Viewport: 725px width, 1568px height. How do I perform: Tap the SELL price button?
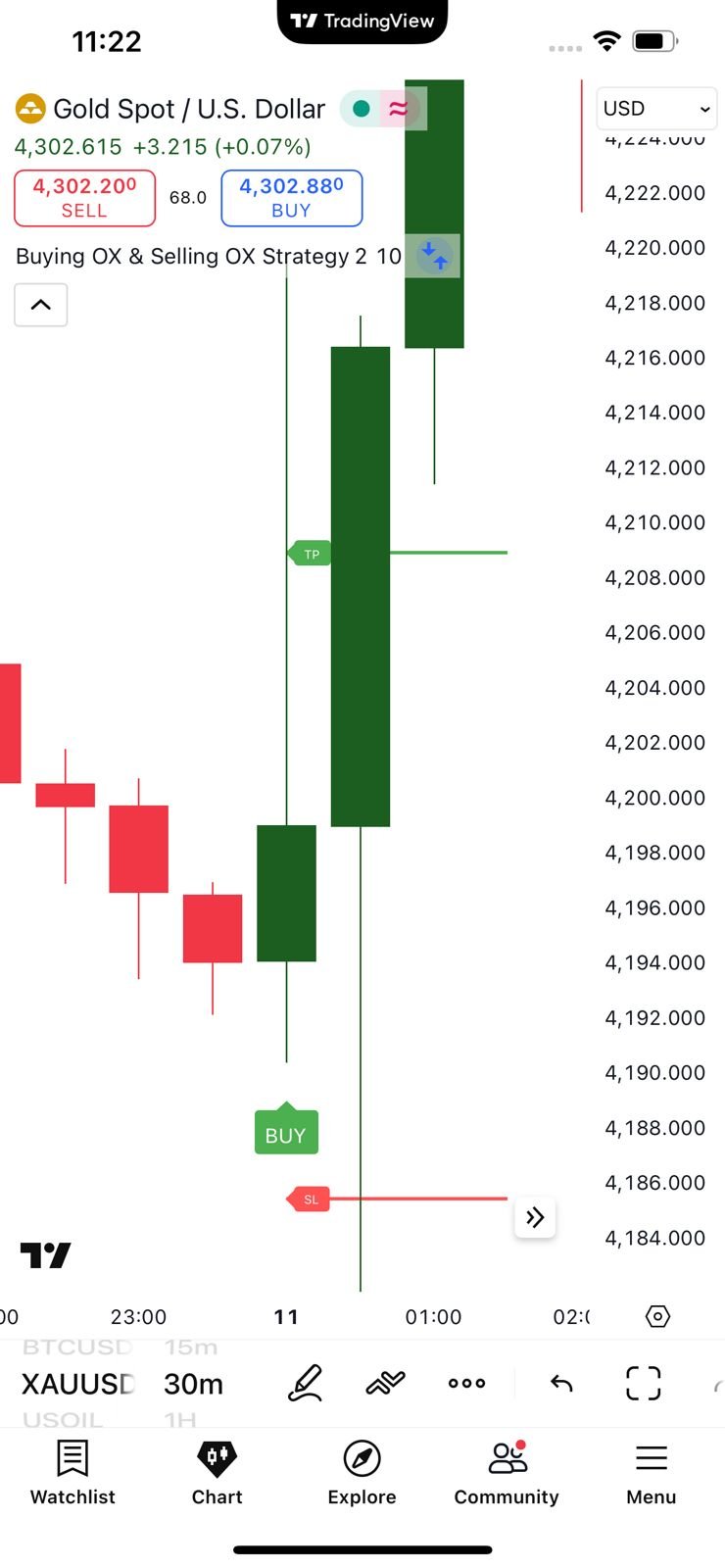(x=84, y=197)
